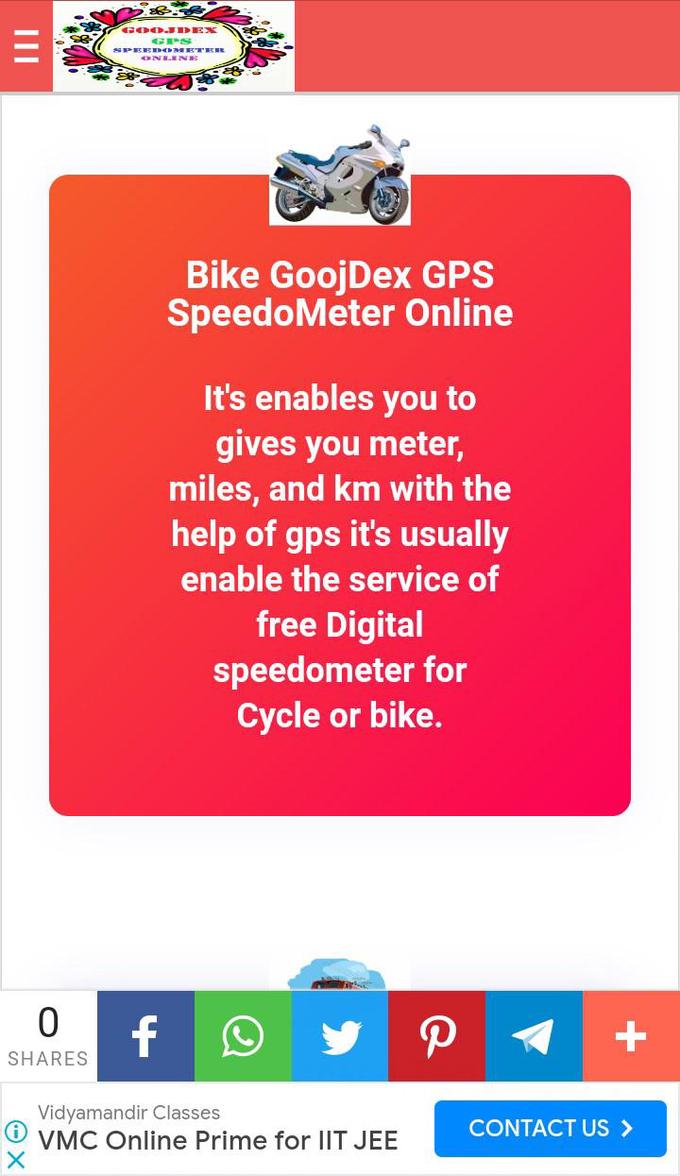Screen dimensions: 680x1176
Task: Close the Vidyamandir Classes ad
Action: [16, 1160]
